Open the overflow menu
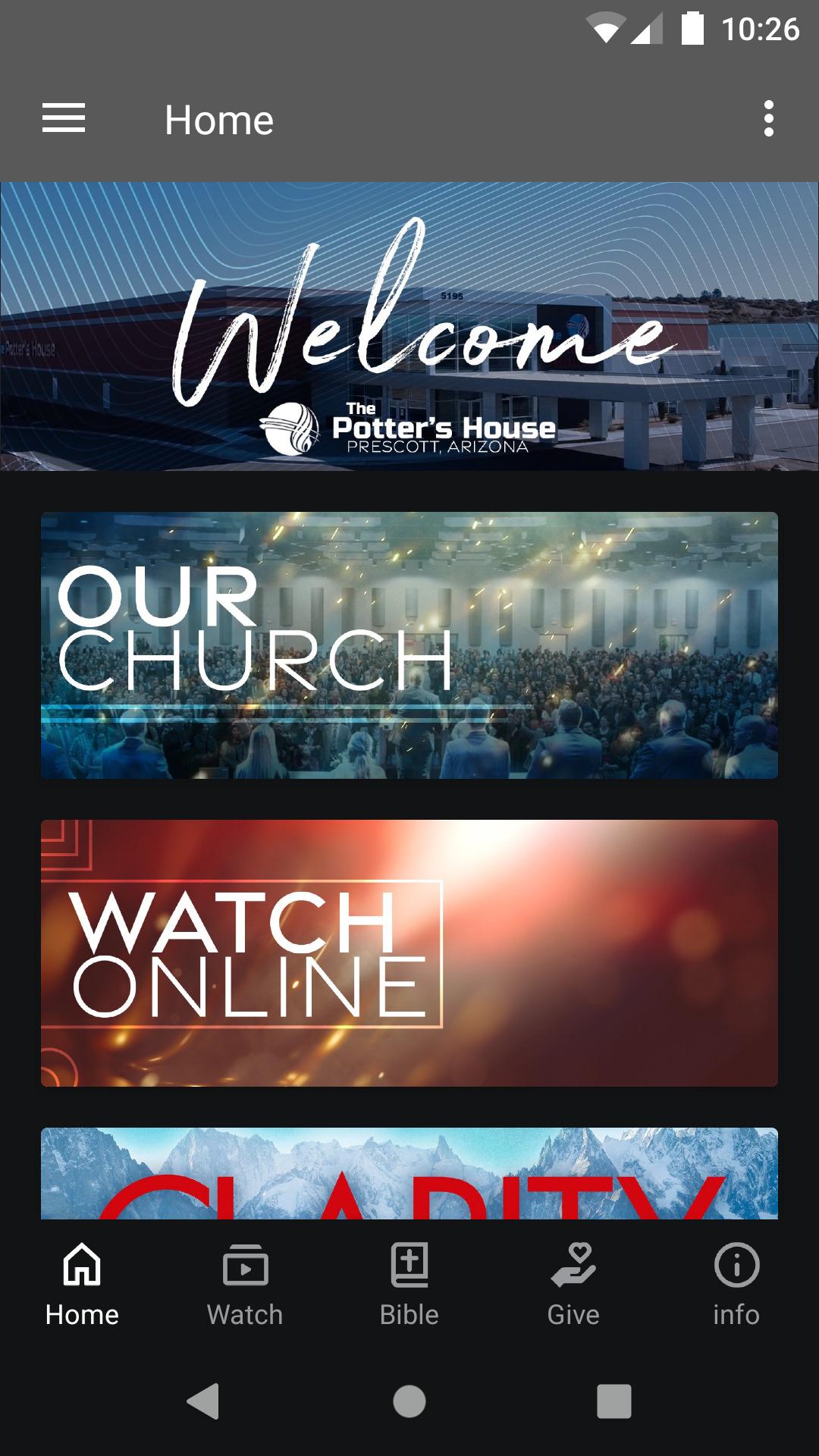819x1456 pixels. pyautogui.click(x=768, y=119)
